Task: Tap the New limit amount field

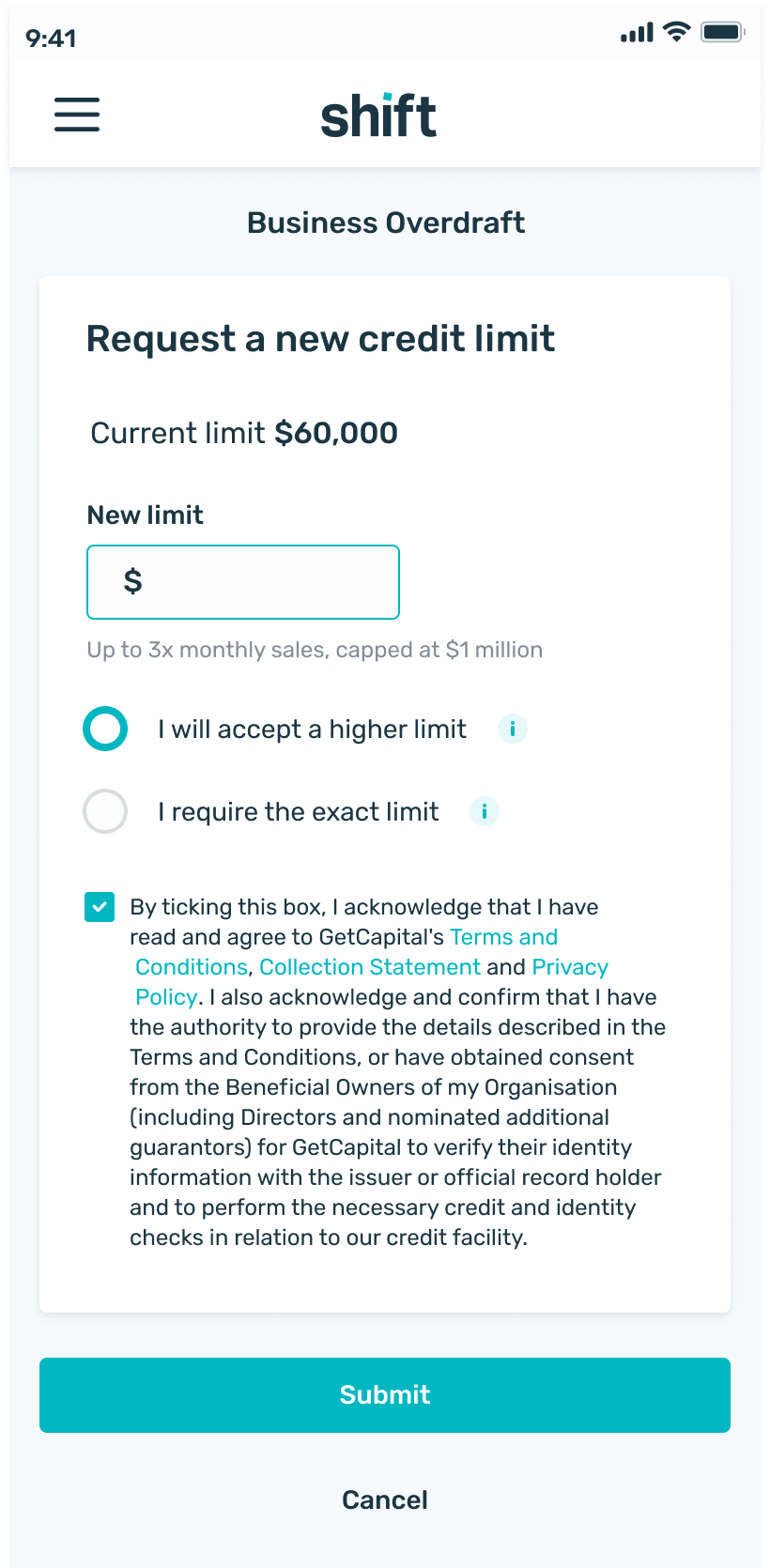Action: coord(243,582)
